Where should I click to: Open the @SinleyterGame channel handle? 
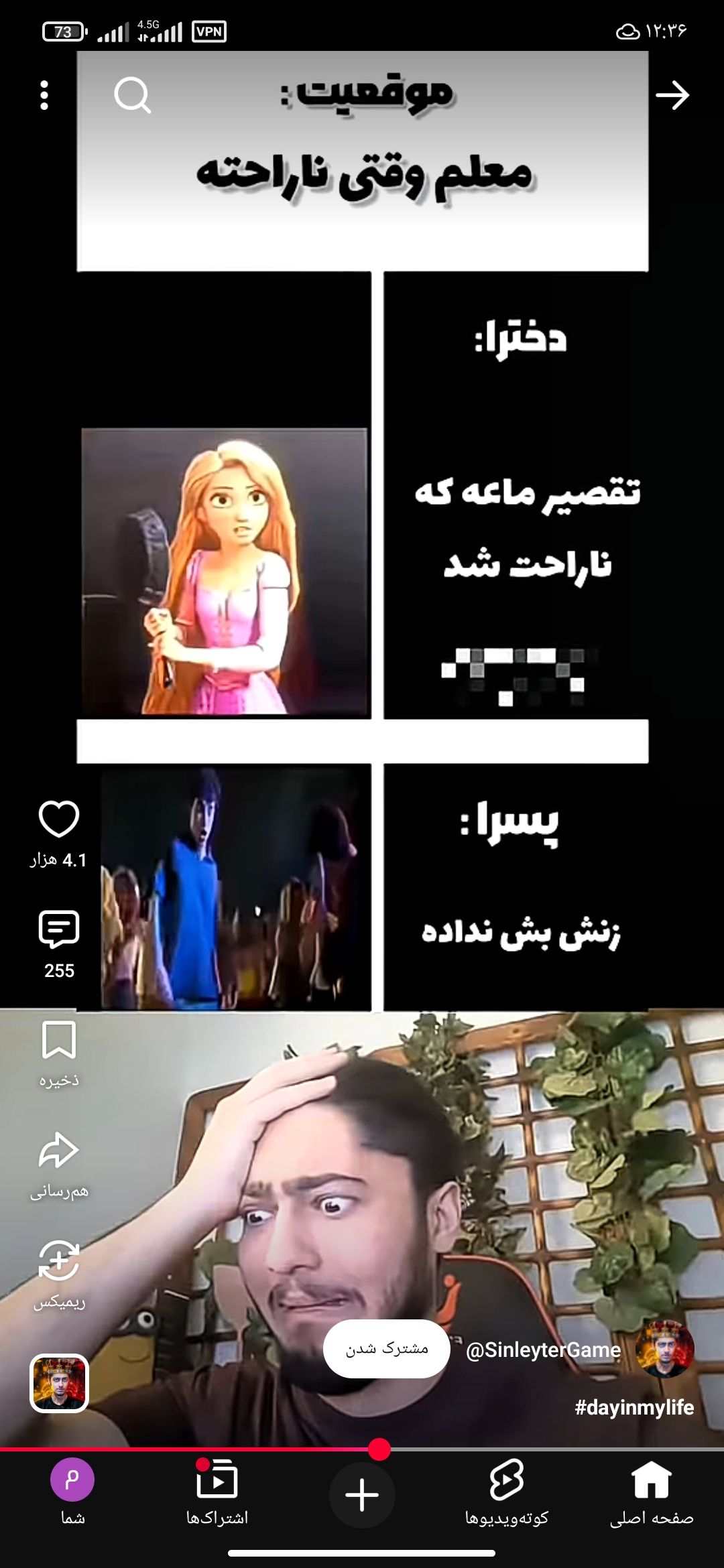click(543, 1350)
